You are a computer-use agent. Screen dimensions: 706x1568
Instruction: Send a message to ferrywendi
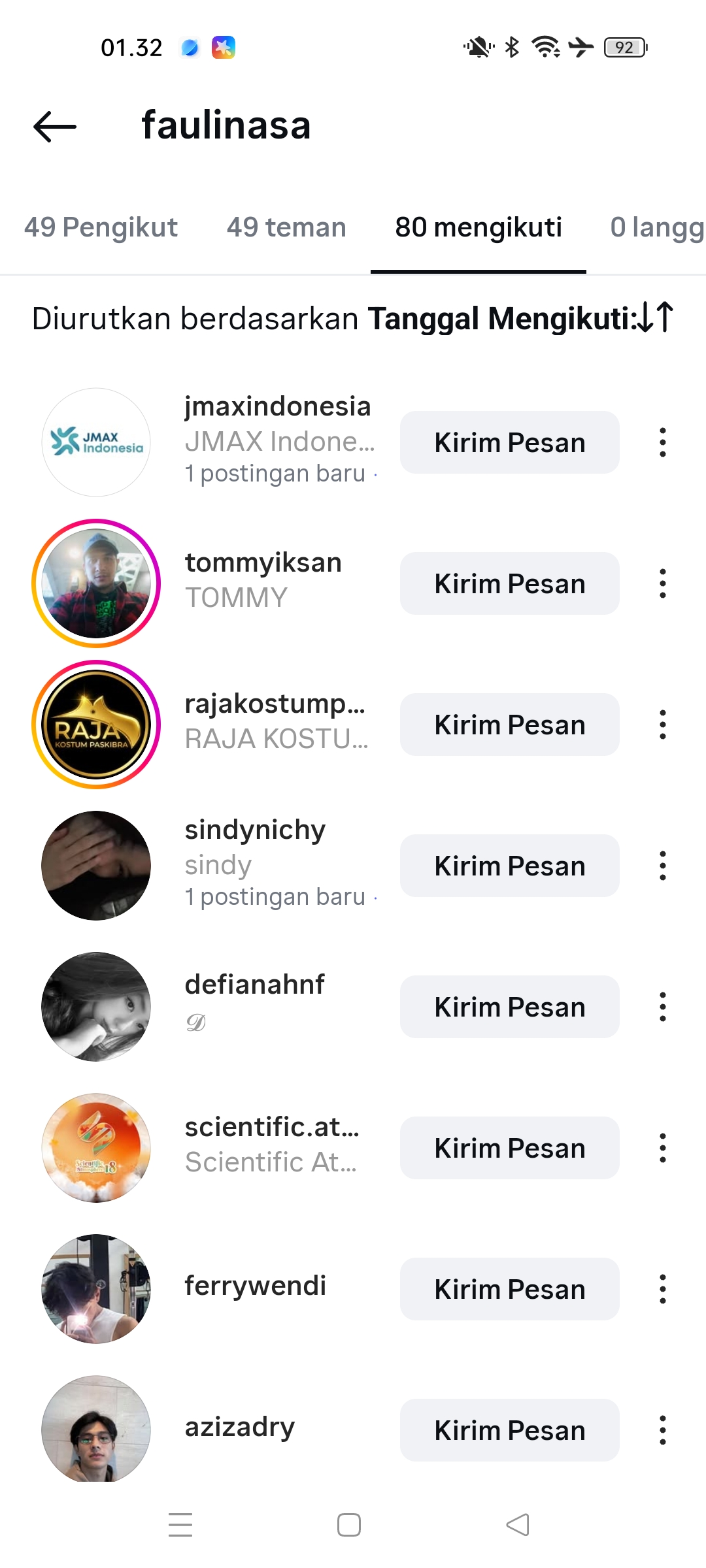pos(509,1289)
